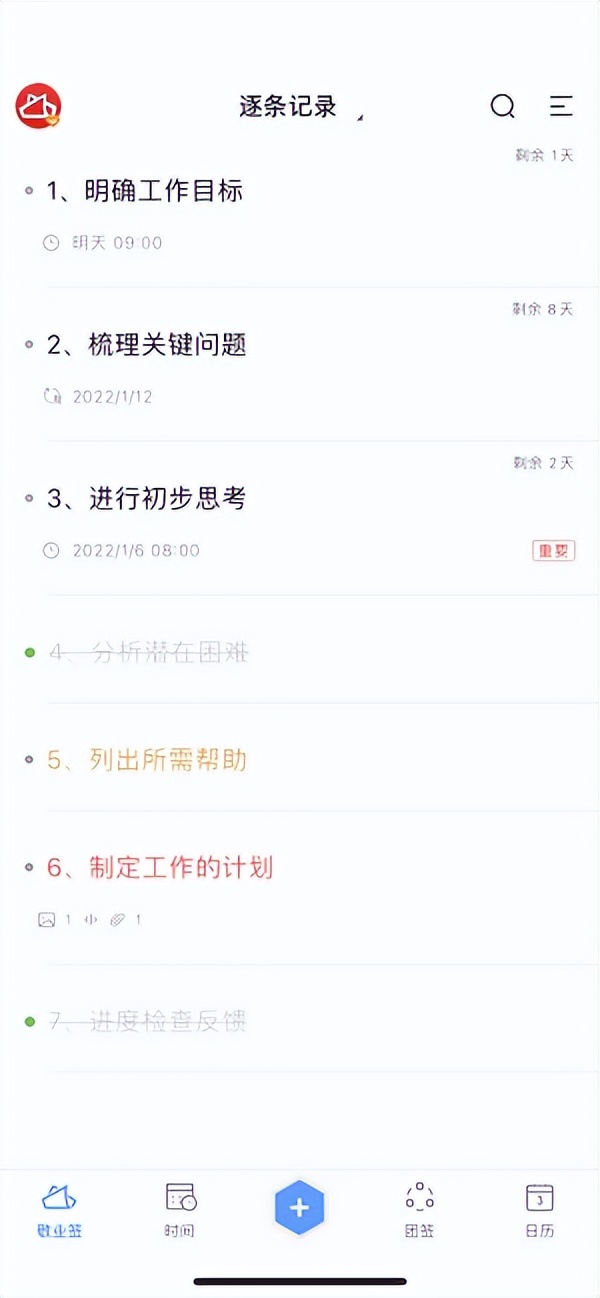The width and height of the screenshot is (600, 1298).
Task: Open the note 6、制定工作的计划
Action: pos(160,867)
